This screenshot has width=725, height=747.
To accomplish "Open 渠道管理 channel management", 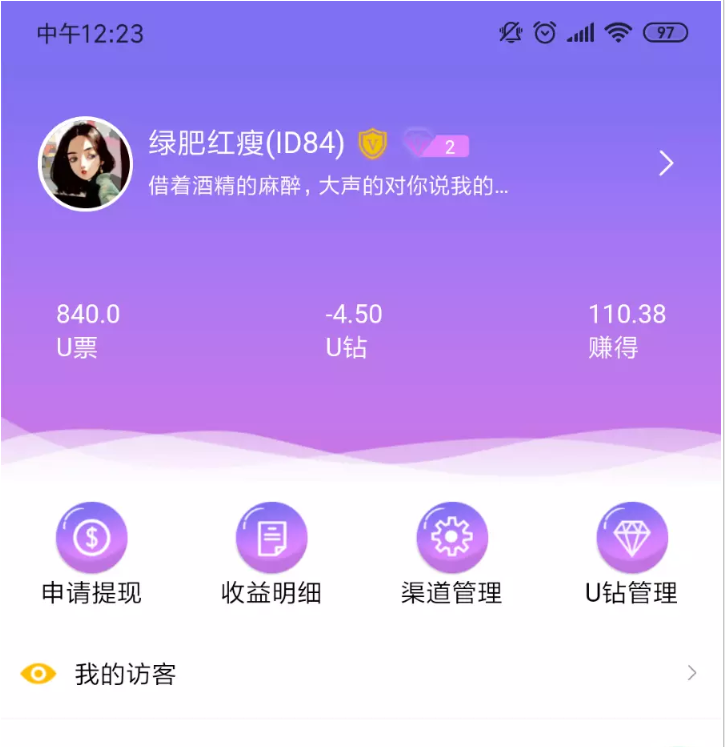I will coord(451,553).
